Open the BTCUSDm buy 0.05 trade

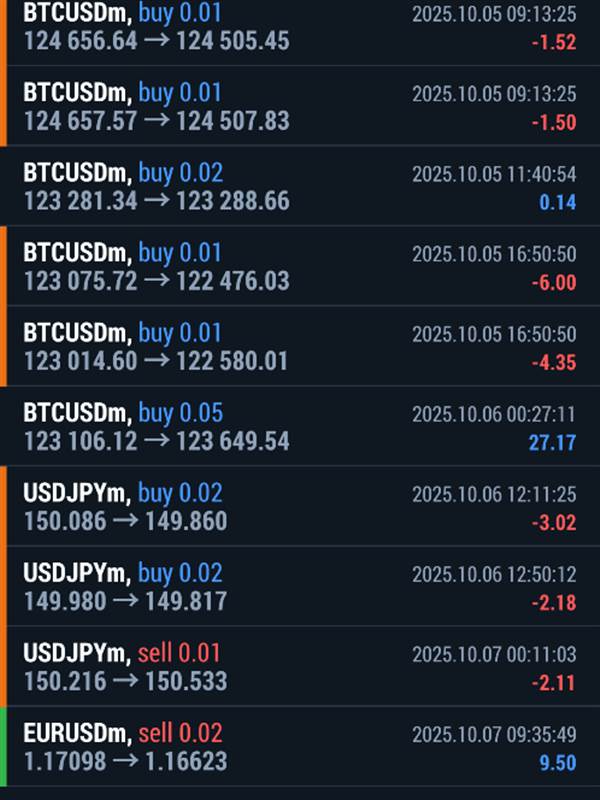click(x=300, y=427)
